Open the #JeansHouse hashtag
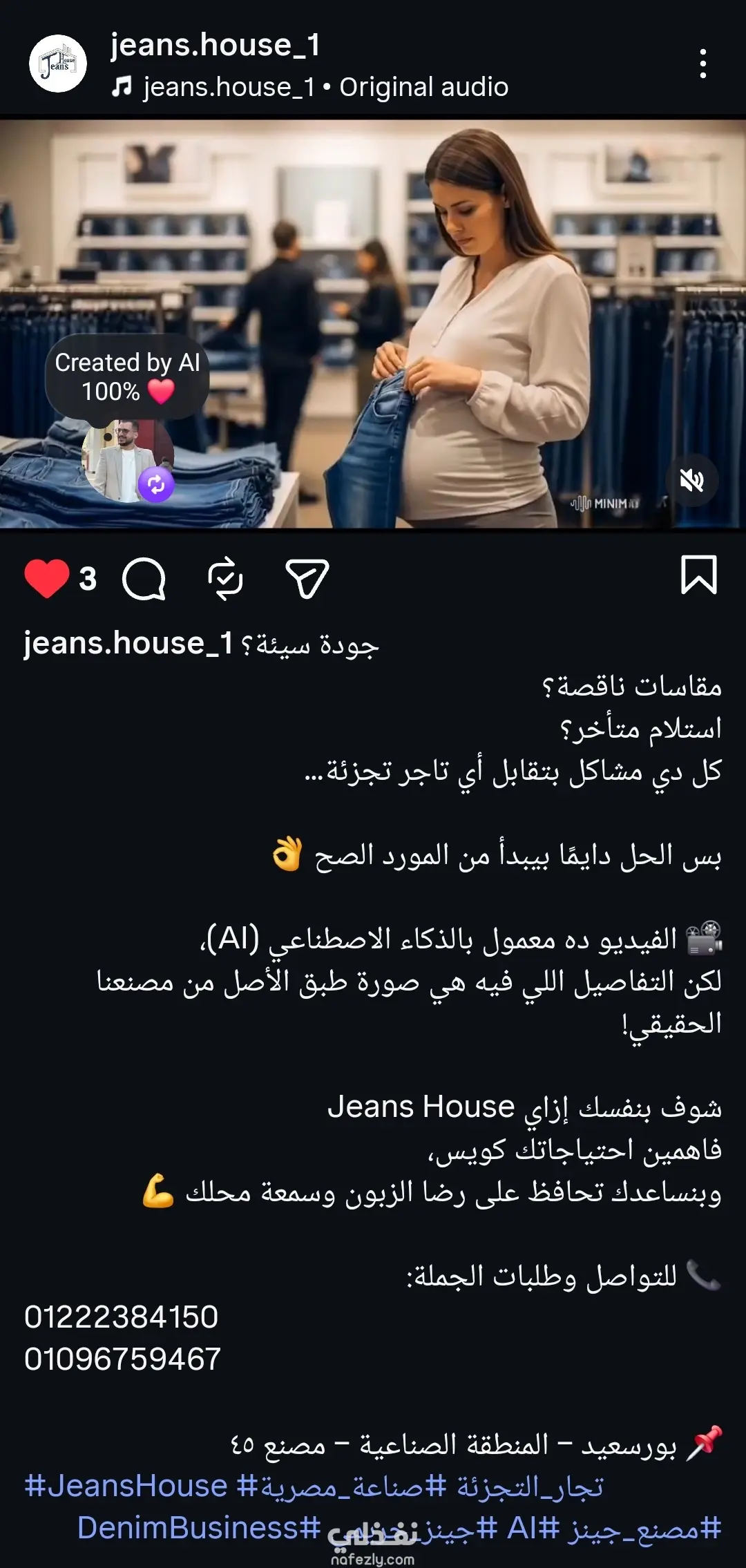The height and width of the screenshot is (1568, 746). click(x=126, y=1486)
